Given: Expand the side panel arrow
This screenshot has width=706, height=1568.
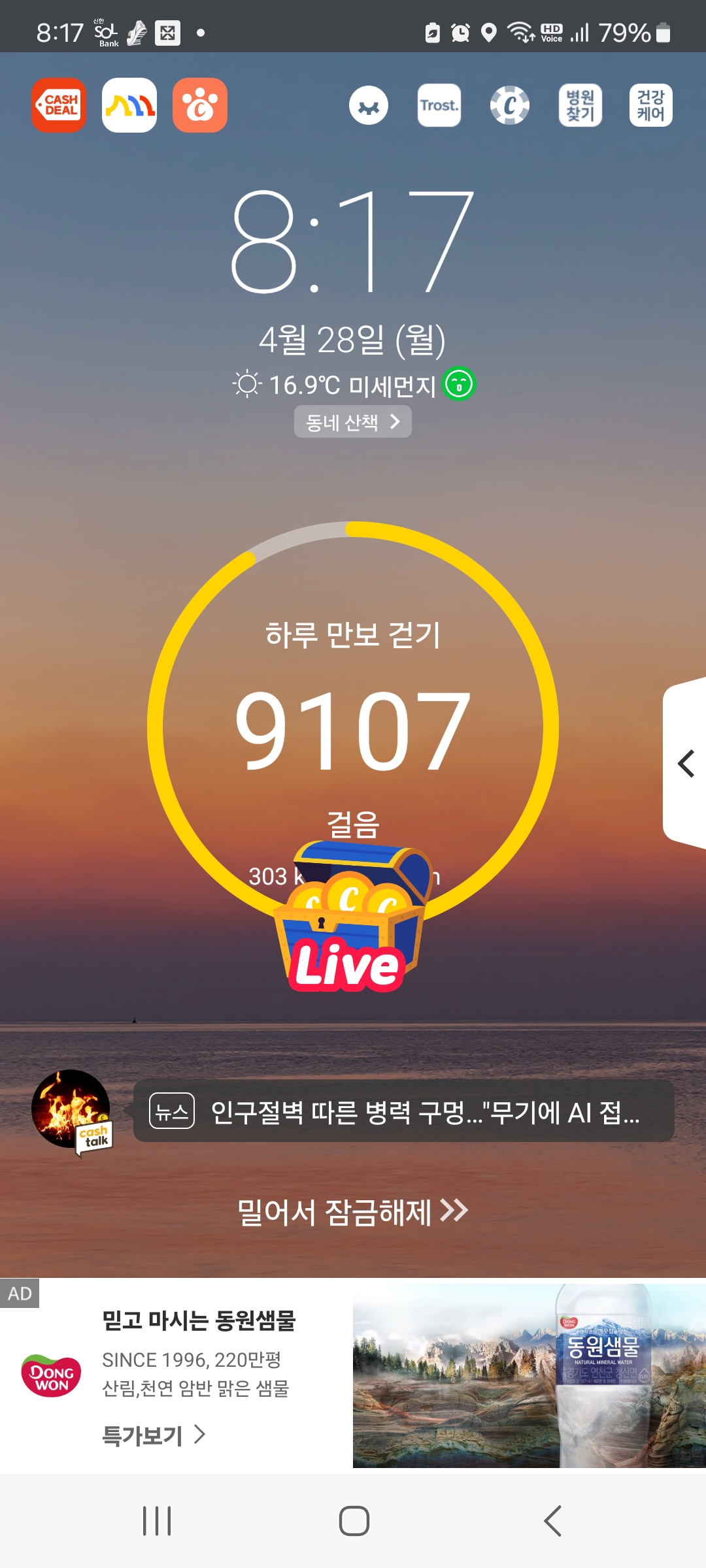Looking at the screenshot, I should [685, 764].
